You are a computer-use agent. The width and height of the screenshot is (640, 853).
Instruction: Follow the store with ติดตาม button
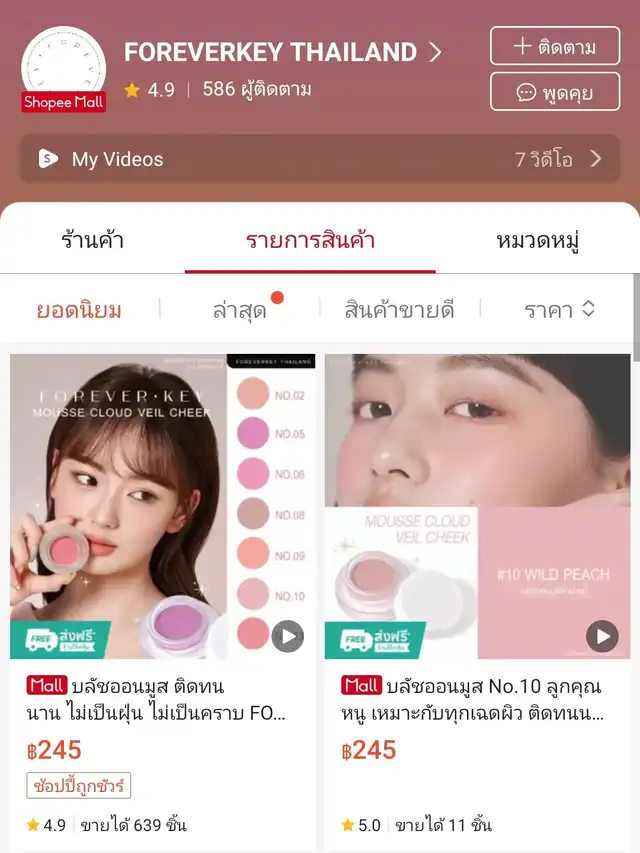tap(556, 47)
